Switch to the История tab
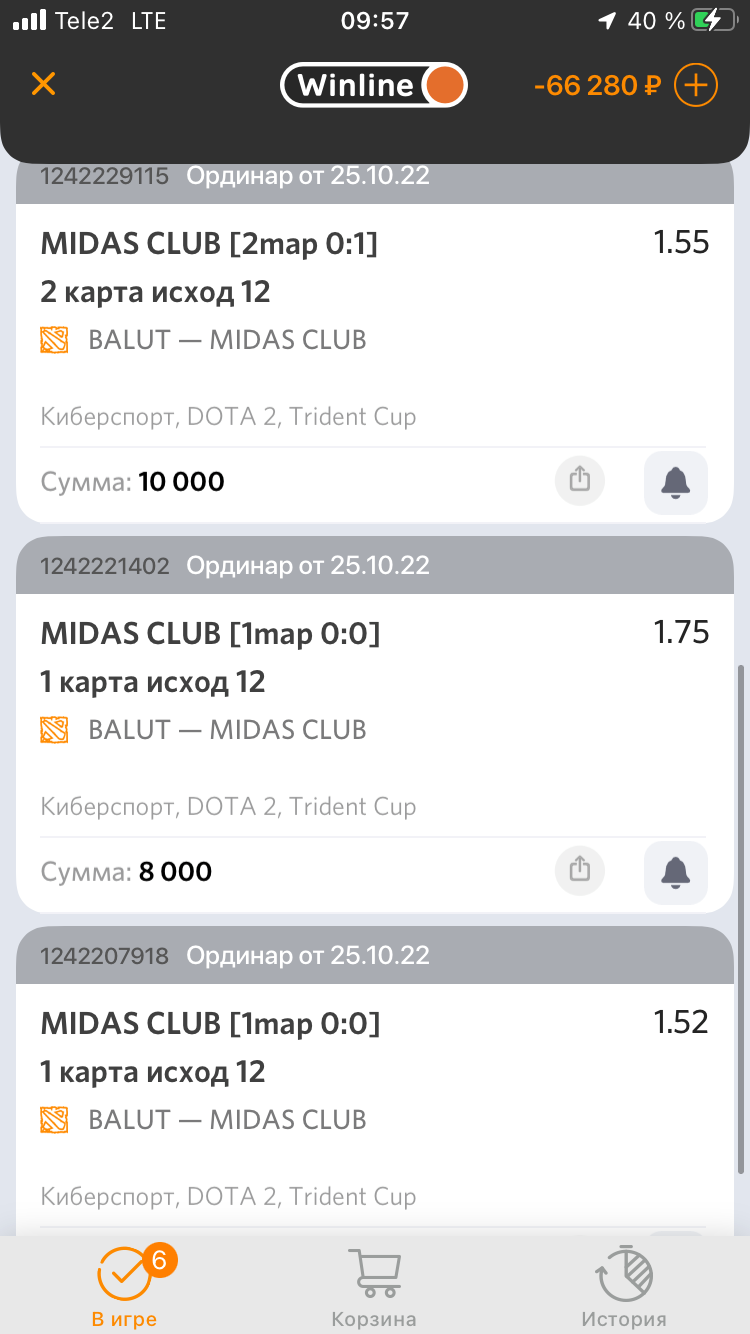Image resolution: width=750 pixels, height=1334 pixels. [x=624, y=1288]
